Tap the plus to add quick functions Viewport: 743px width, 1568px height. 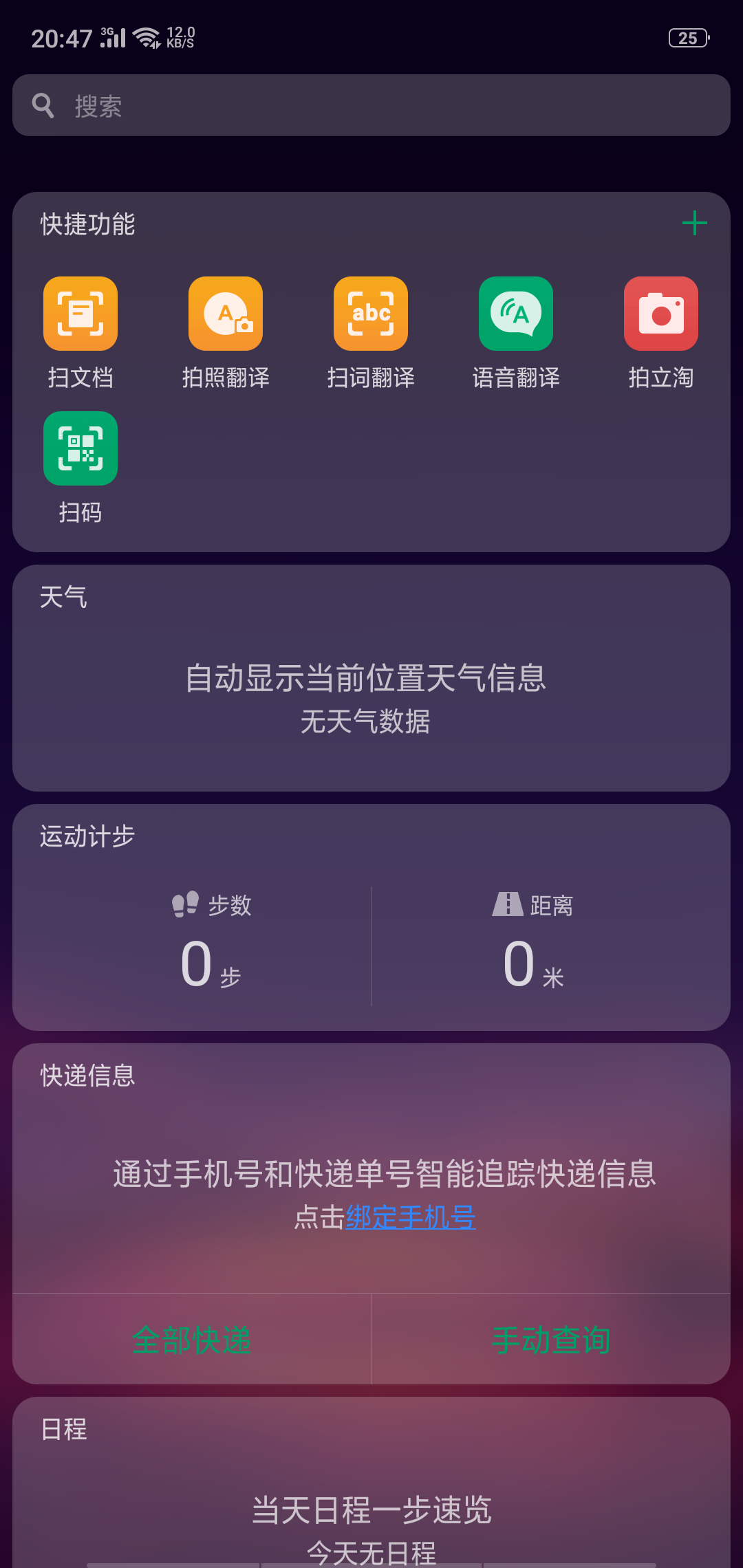click(695, 221)
